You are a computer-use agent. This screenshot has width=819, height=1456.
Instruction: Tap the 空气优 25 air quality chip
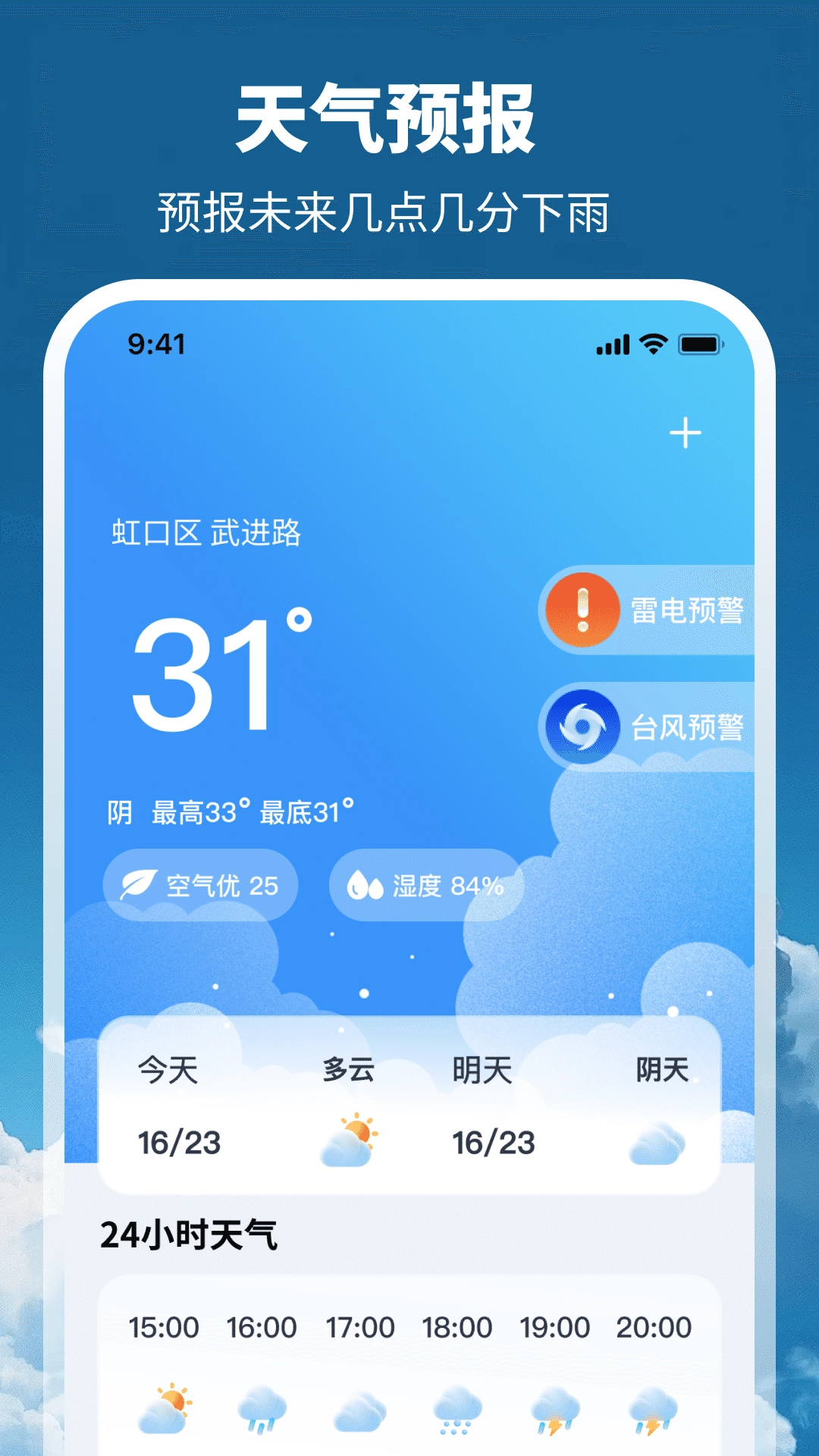point(201,883)
